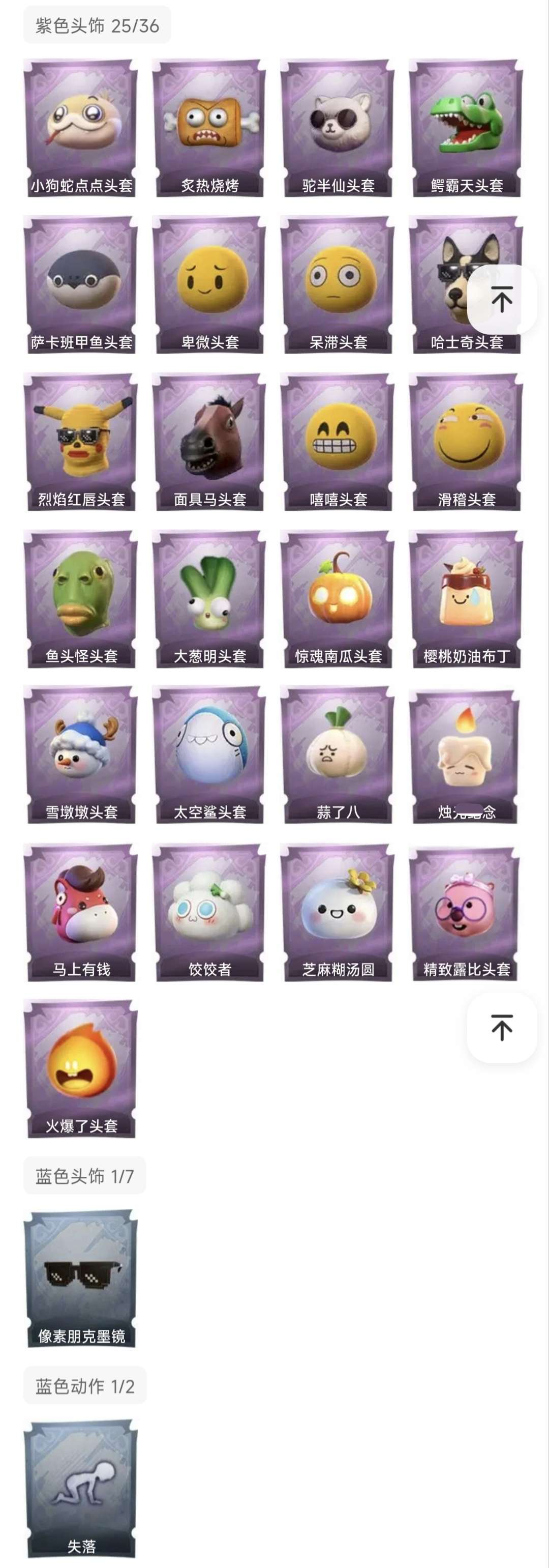
Task: View the 惊魂南瓜头套 item
Action: pos(338,598)
